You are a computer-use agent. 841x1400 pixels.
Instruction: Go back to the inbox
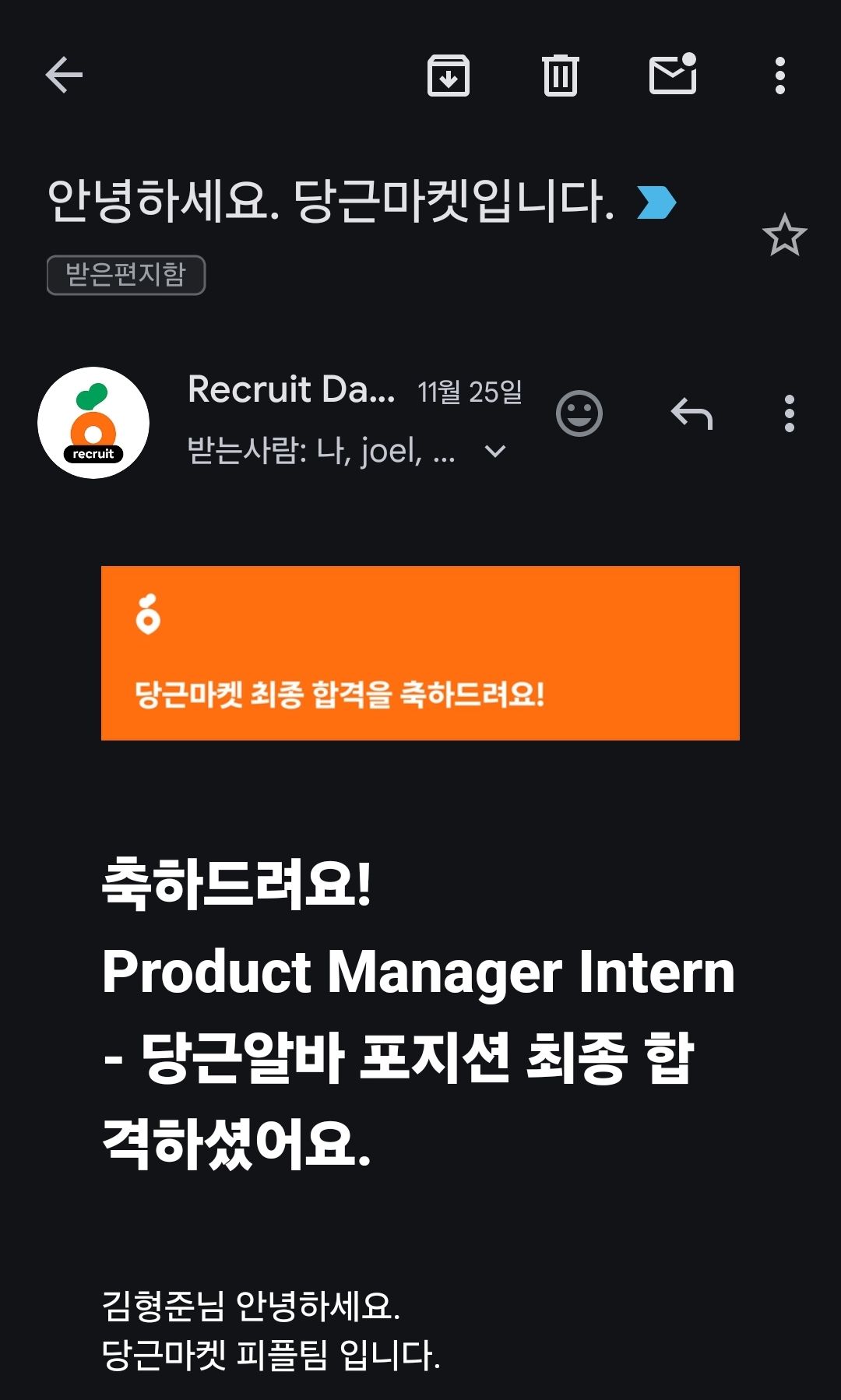tap(64, 76)
